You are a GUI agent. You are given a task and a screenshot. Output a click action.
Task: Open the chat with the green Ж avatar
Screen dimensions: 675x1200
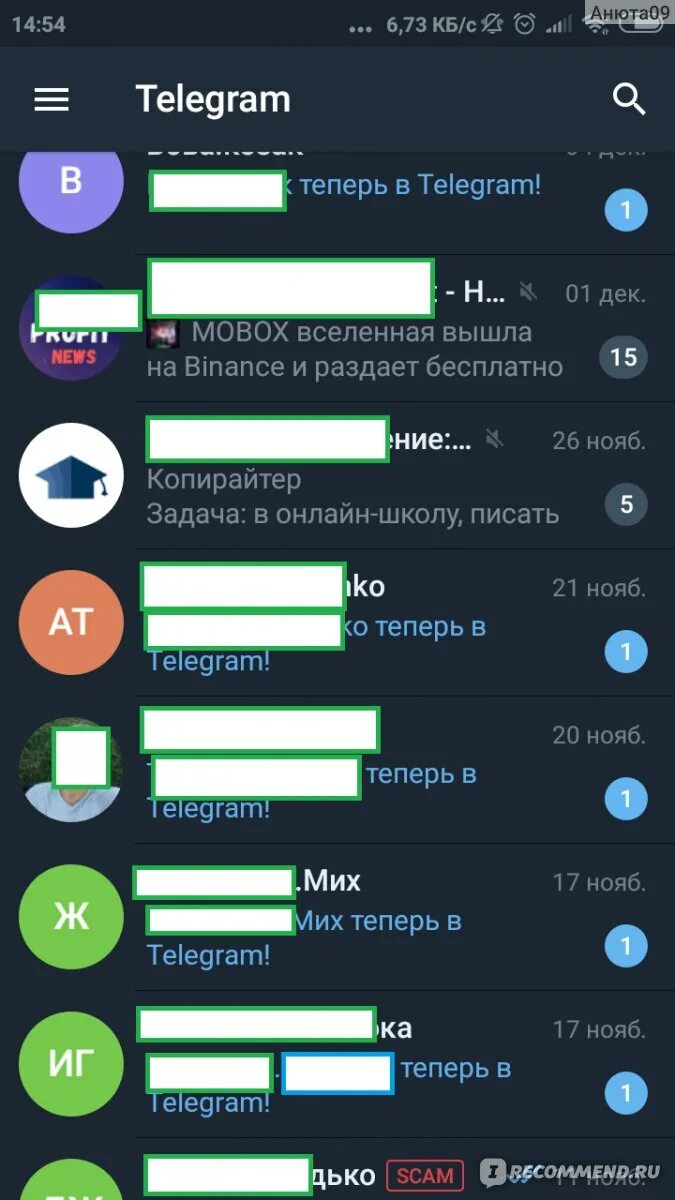pos(337,917)
